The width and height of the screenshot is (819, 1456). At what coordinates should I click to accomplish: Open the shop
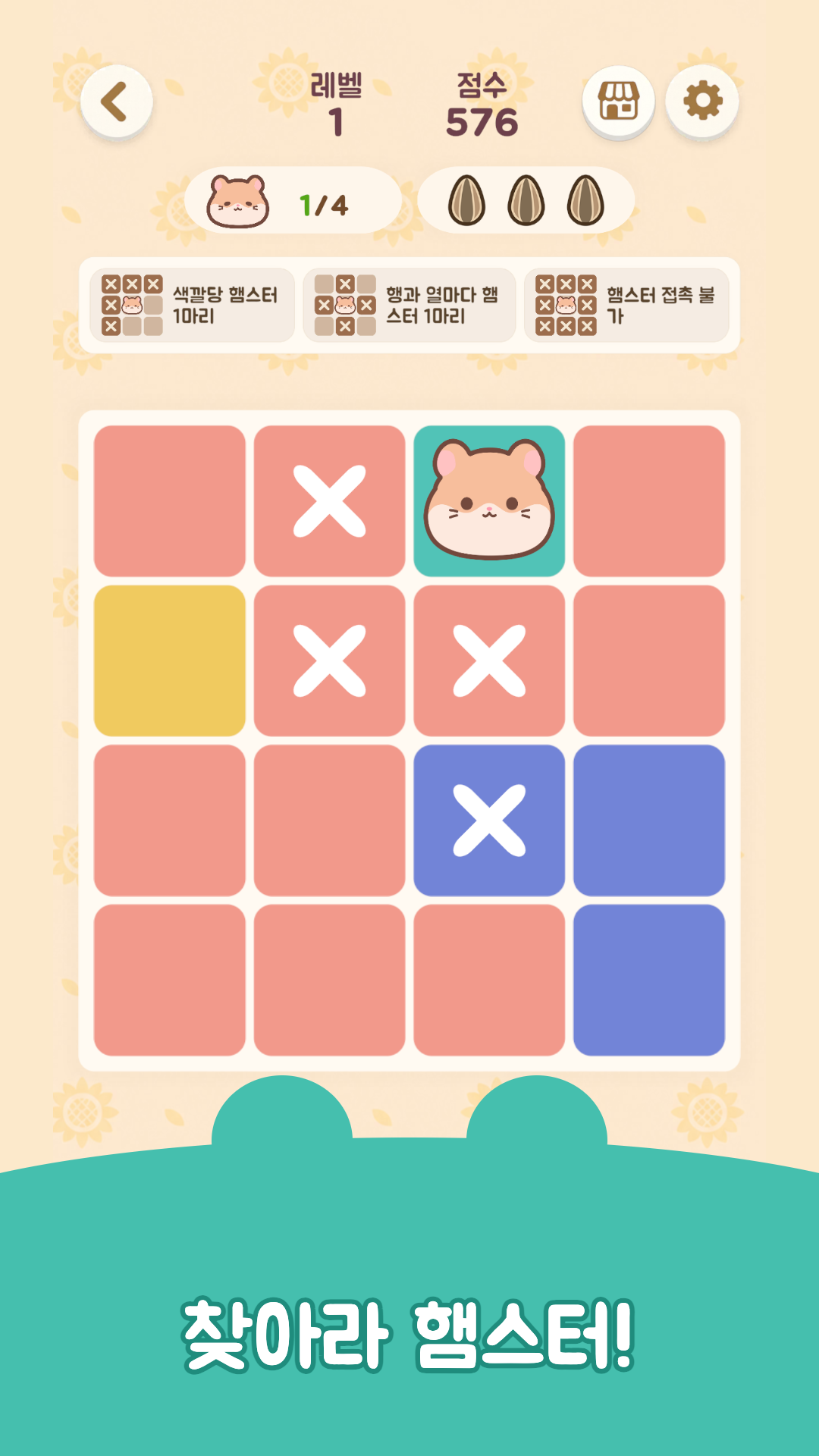pyautogui.click(x=619, y=102)
